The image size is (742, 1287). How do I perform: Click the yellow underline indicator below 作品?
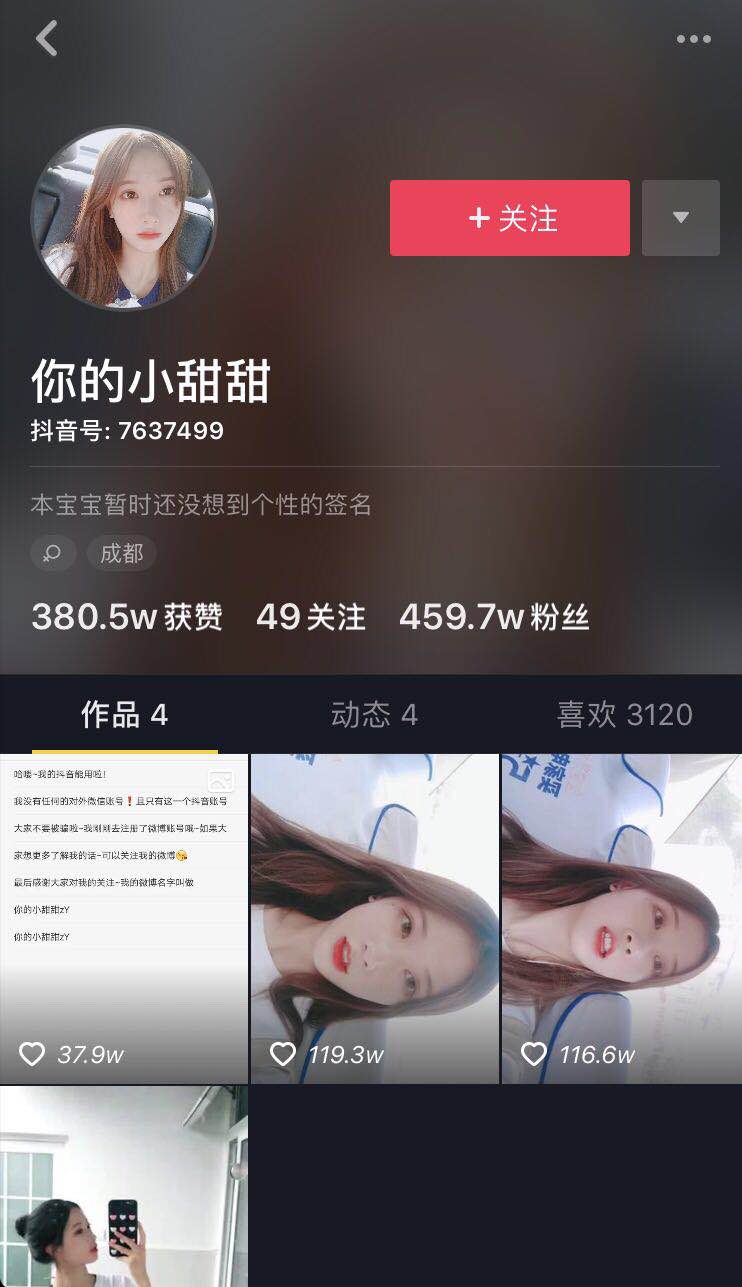[x=124, y=748]
